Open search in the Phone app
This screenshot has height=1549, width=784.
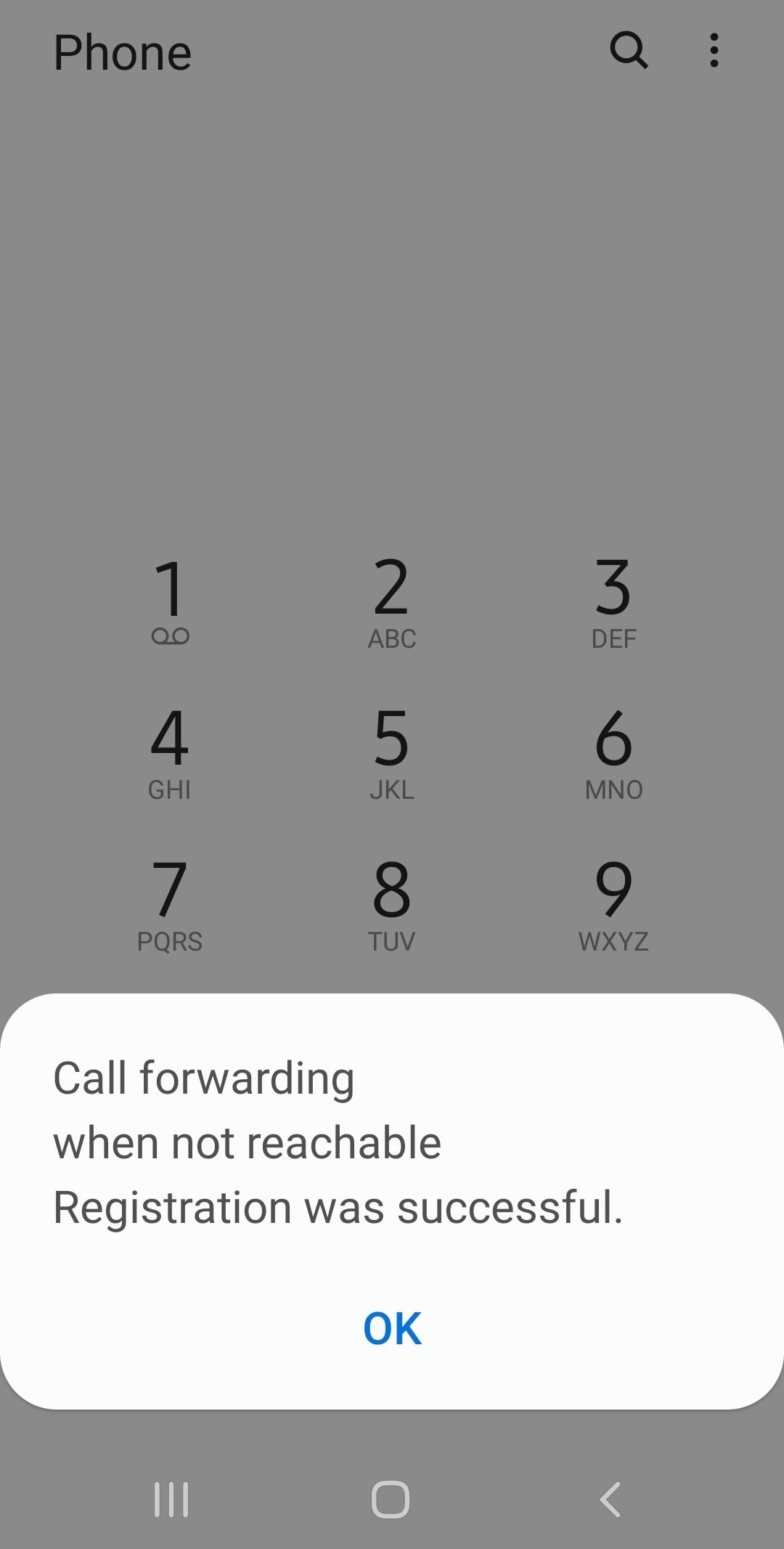(x=628, y=51)
